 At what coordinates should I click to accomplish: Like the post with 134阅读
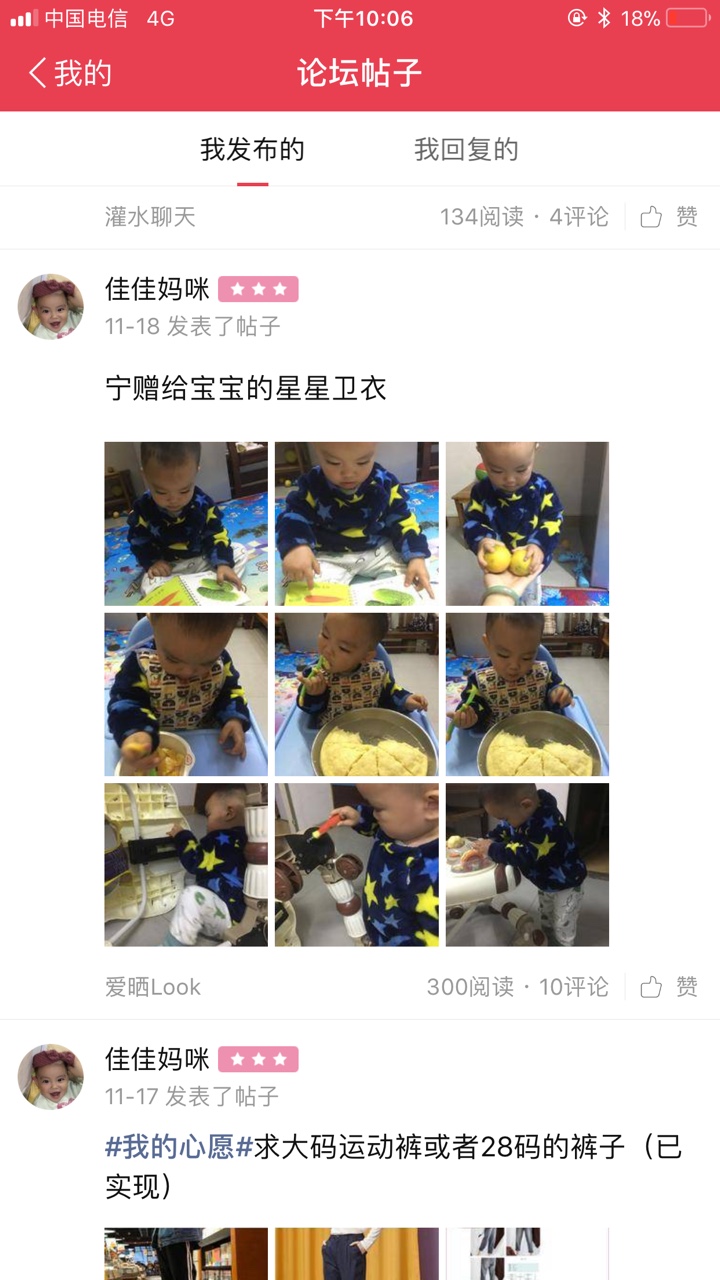pos(669,217)
